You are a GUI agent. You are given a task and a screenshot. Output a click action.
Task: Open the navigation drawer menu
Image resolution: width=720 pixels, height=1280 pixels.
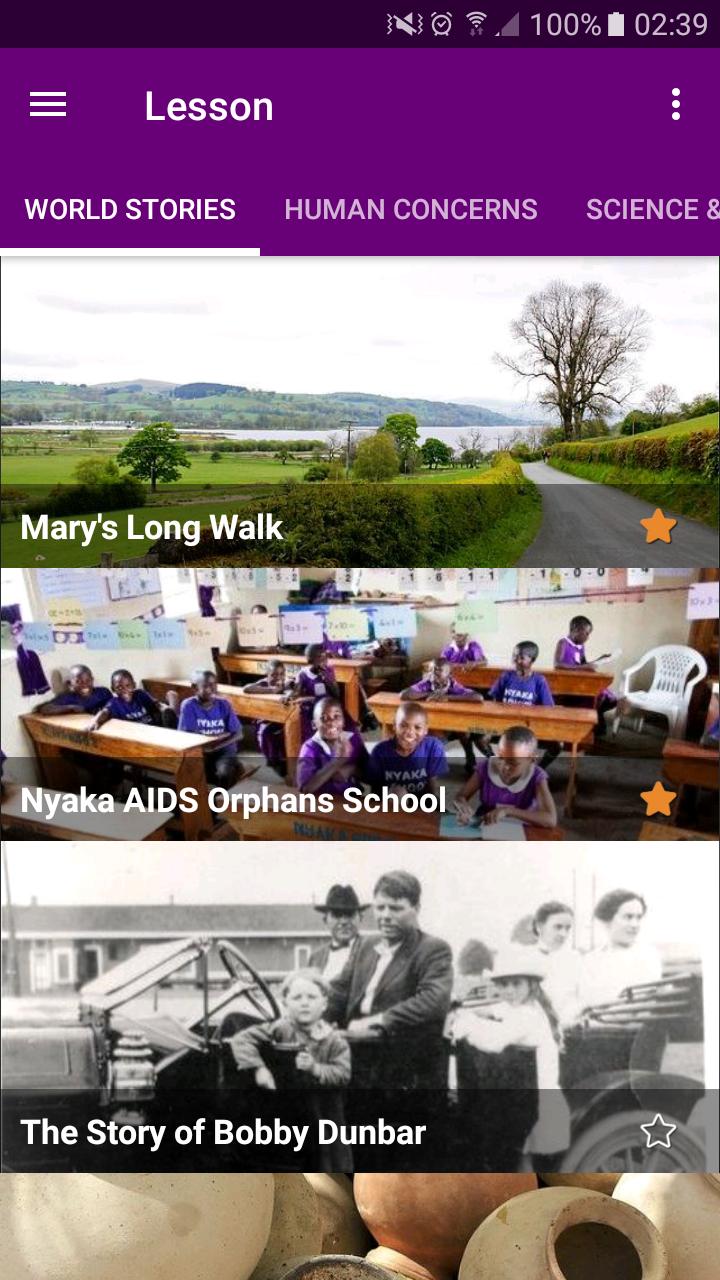click(x=48, y=105)
